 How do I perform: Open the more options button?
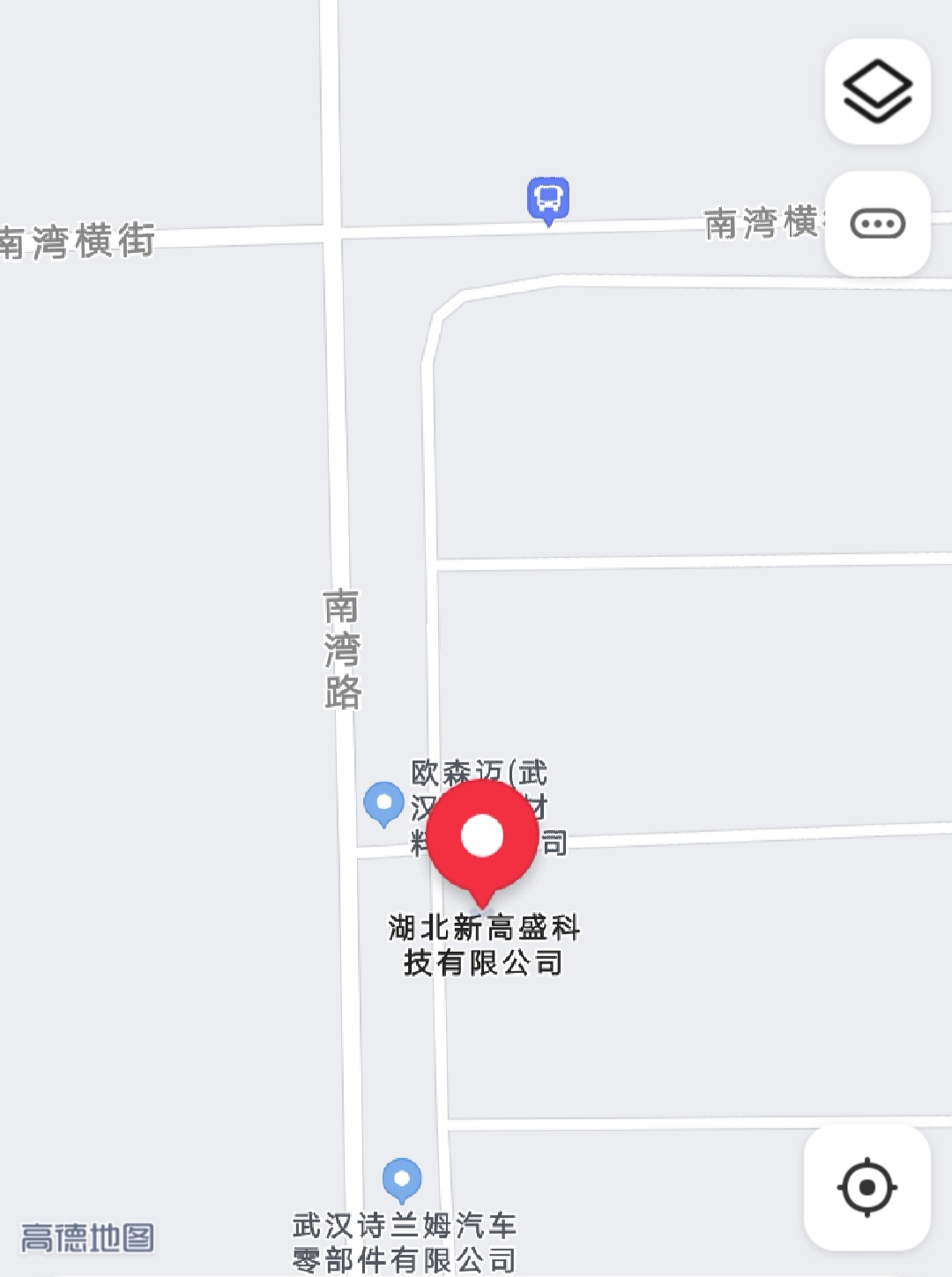[877, 224]
